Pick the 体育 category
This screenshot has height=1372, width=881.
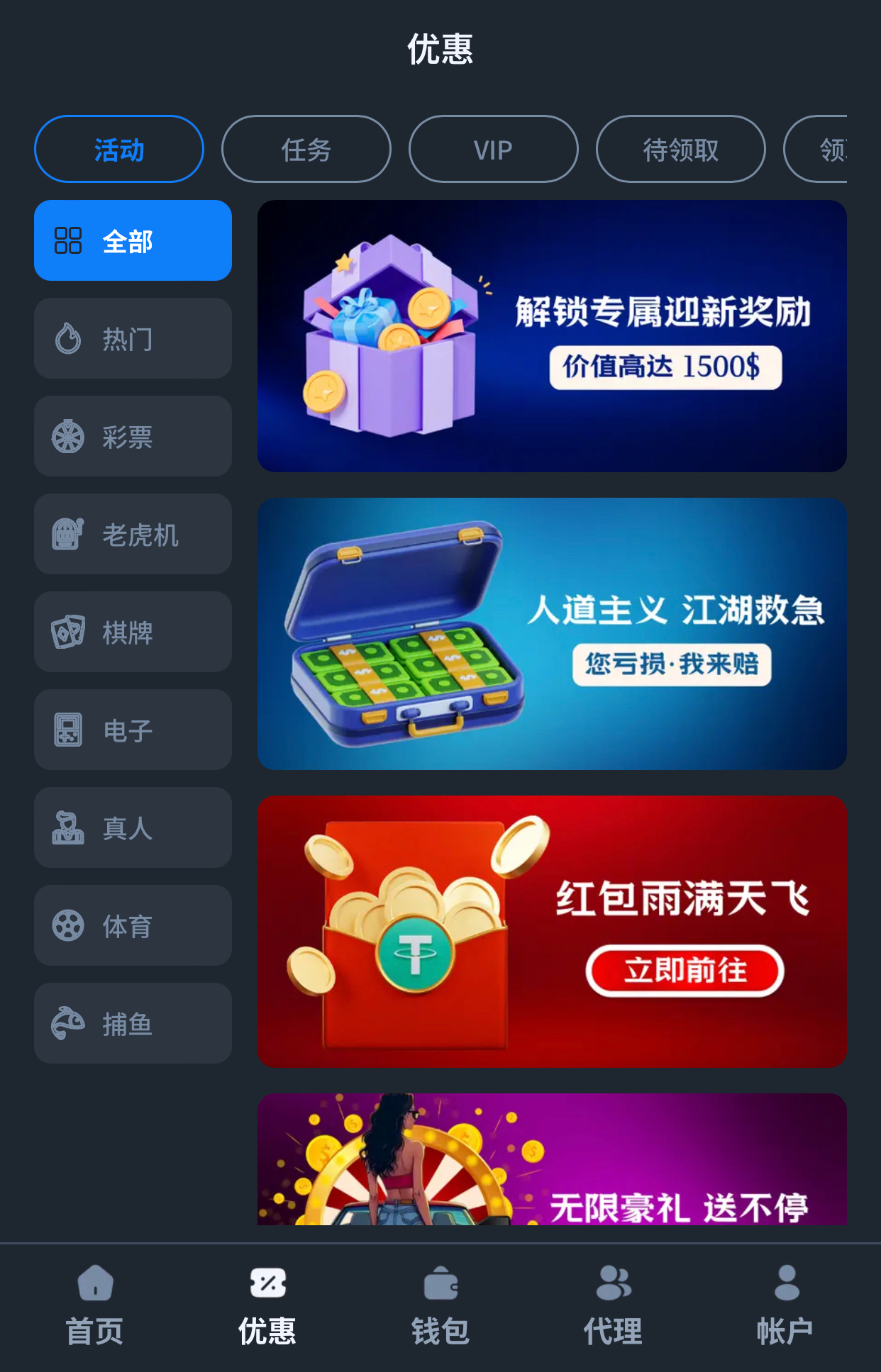click(x=133, y=925)
